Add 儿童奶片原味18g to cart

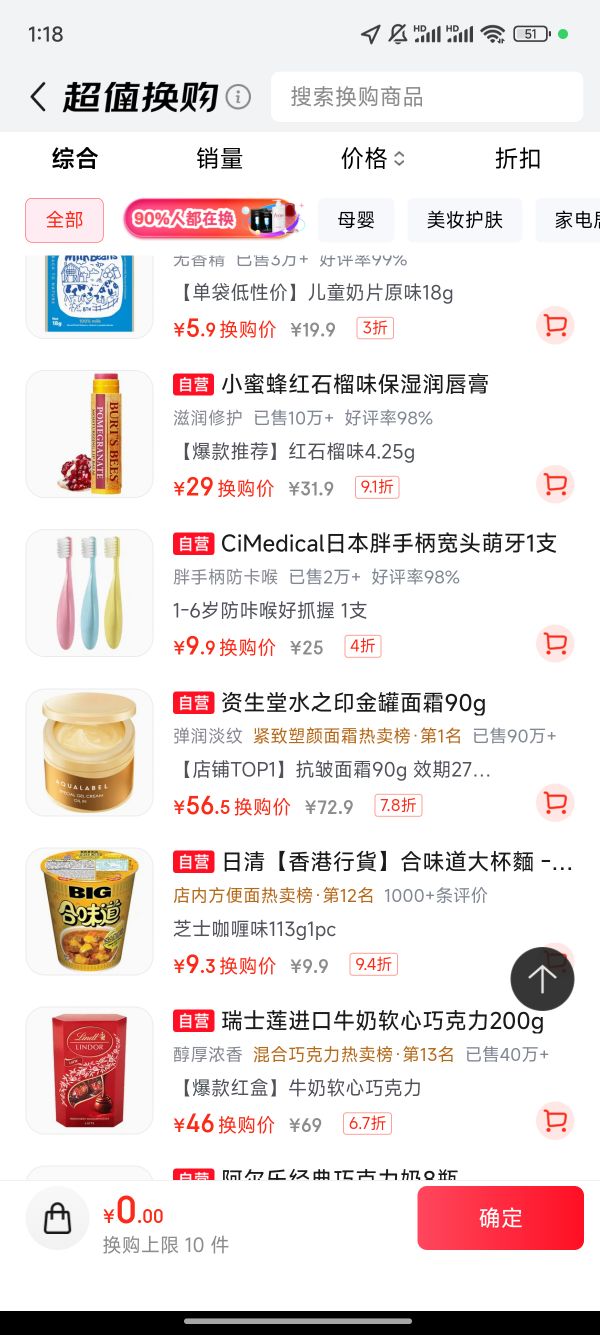pos(555,325)
